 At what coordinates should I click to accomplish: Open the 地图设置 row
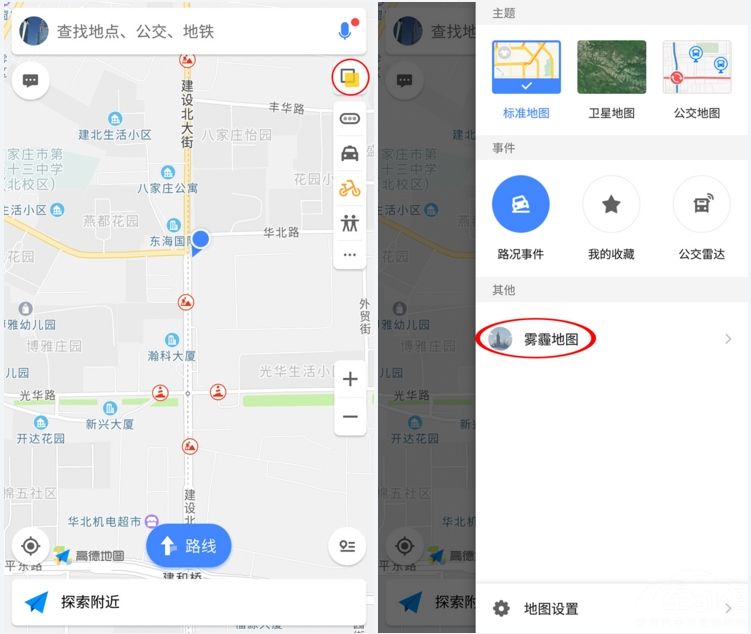(611, 608)
